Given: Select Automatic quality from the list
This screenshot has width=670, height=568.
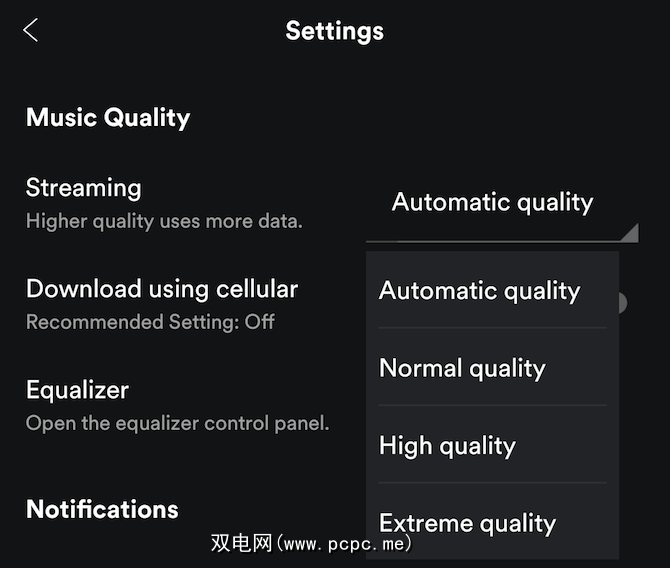Looking at the screenshot, I should click(480, 291).
